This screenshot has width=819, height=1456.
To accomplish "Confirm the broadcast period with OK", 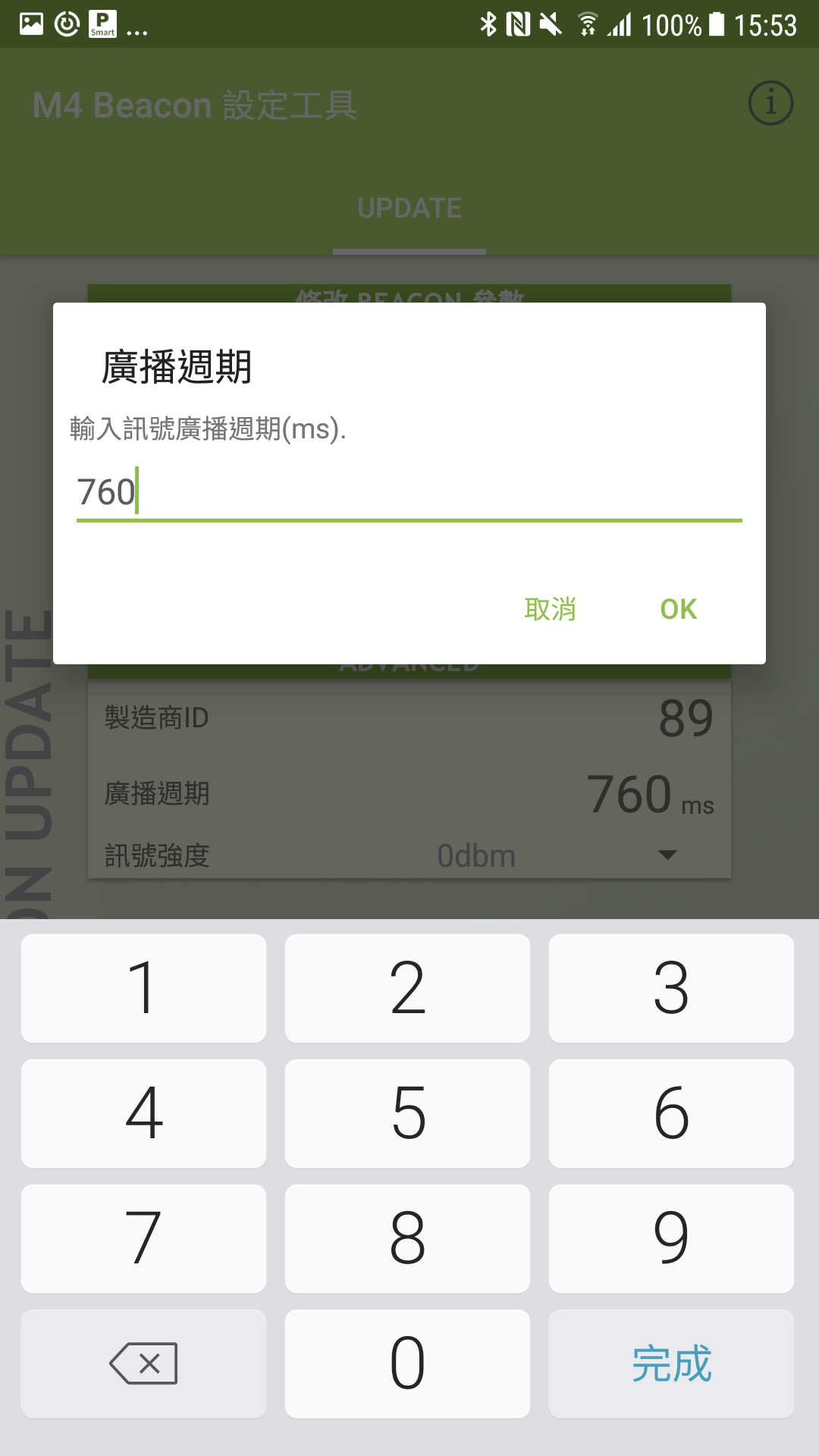I will pos(678,609).
